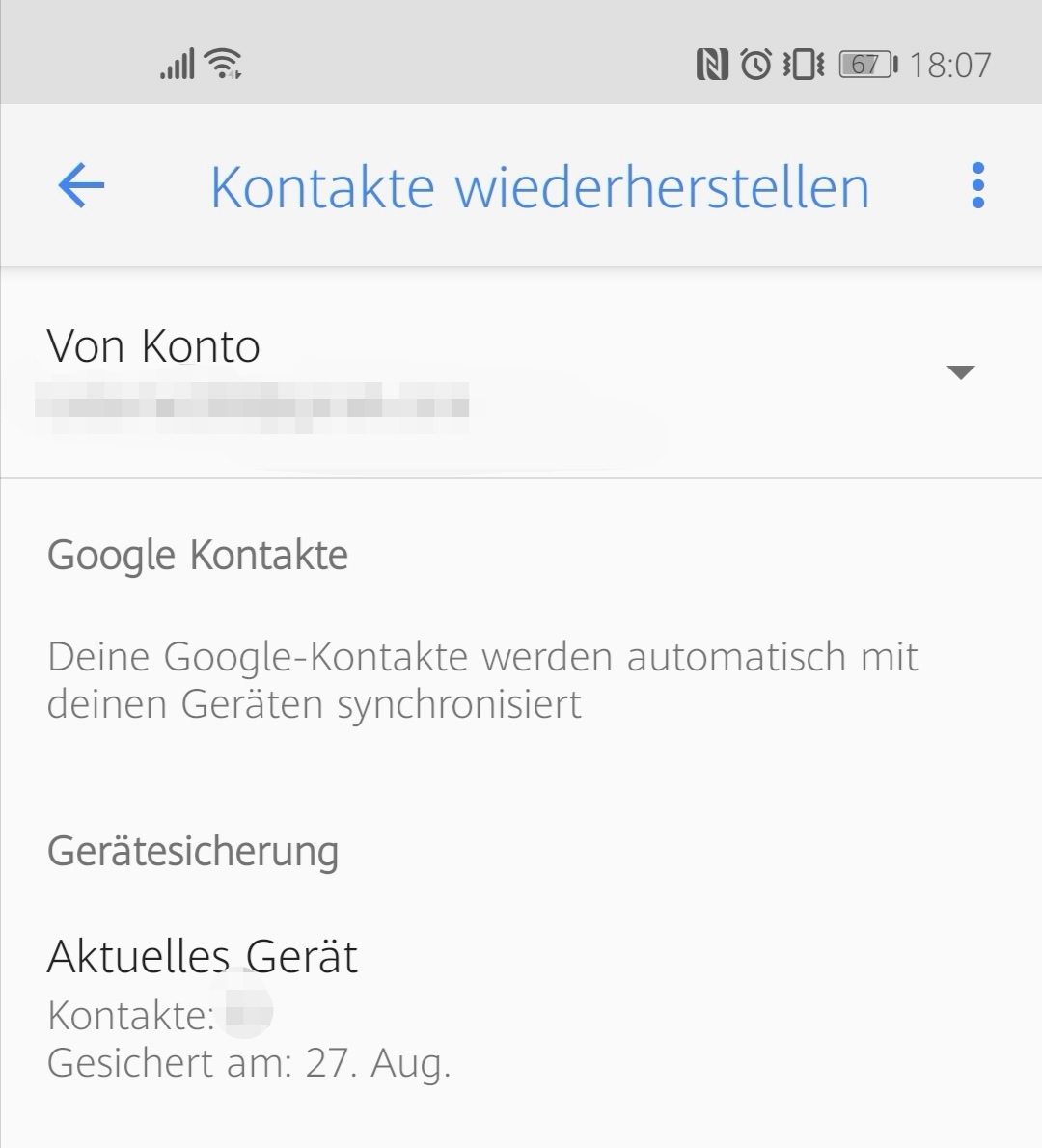Open the three-dot overflow menu
The width and height of the screenshot is (1042, 1148).
pyautogui.click(x=977, y=184)
